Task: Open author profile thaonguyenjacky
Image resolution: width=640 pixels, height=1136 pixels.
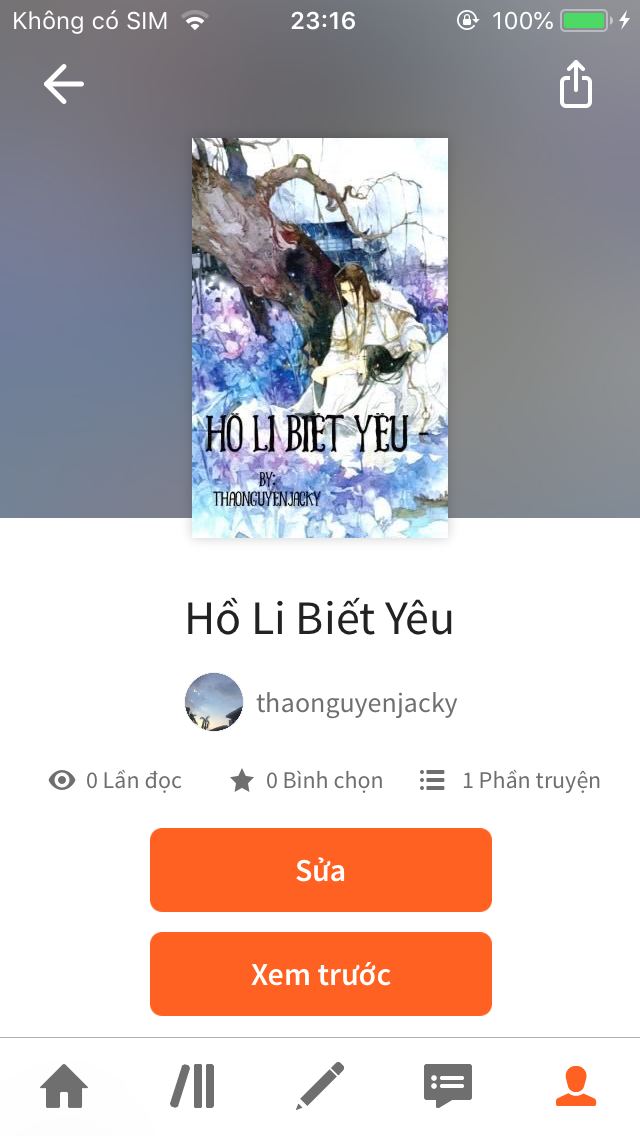Action: [x=321, y=702]
